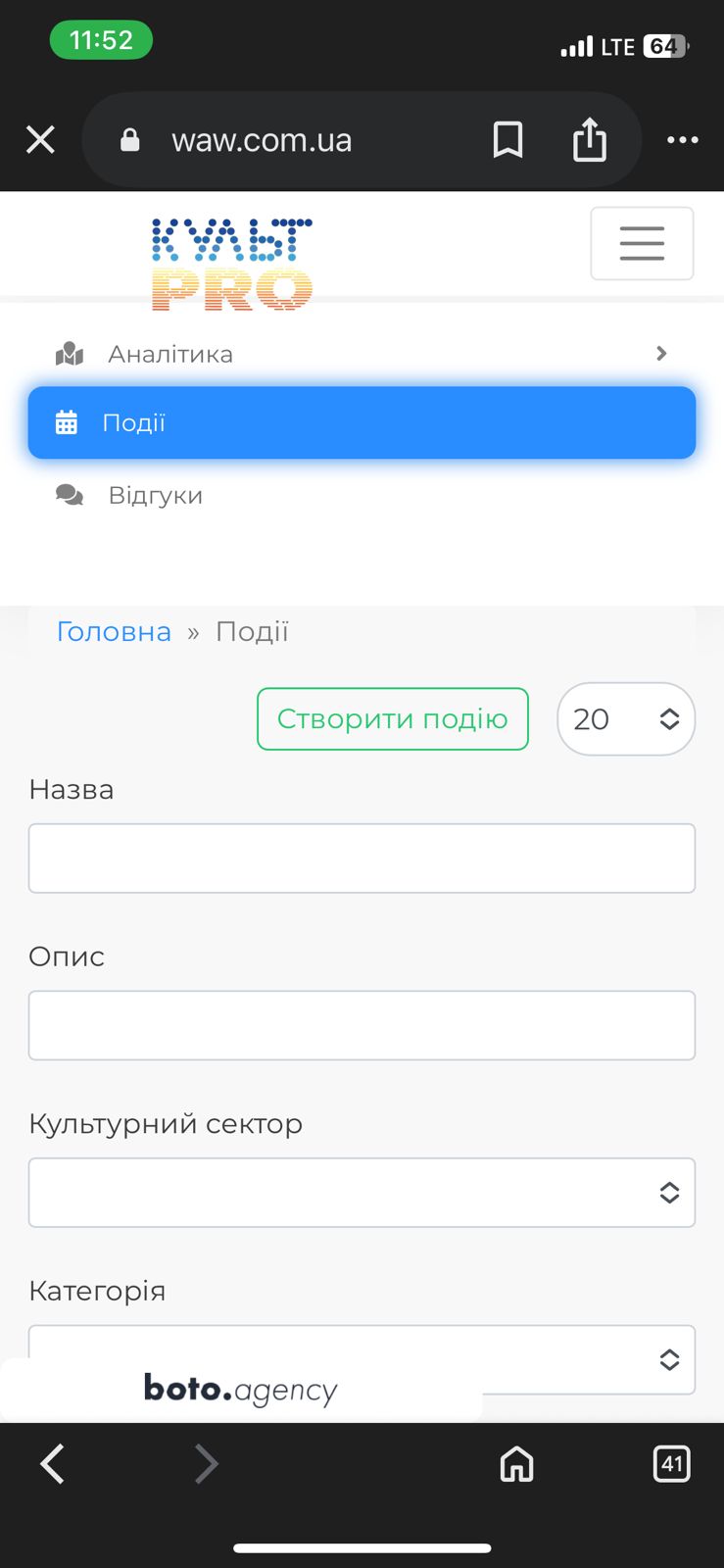Open the boto.agency link
724x1568 pixels.
point(241,1390)
